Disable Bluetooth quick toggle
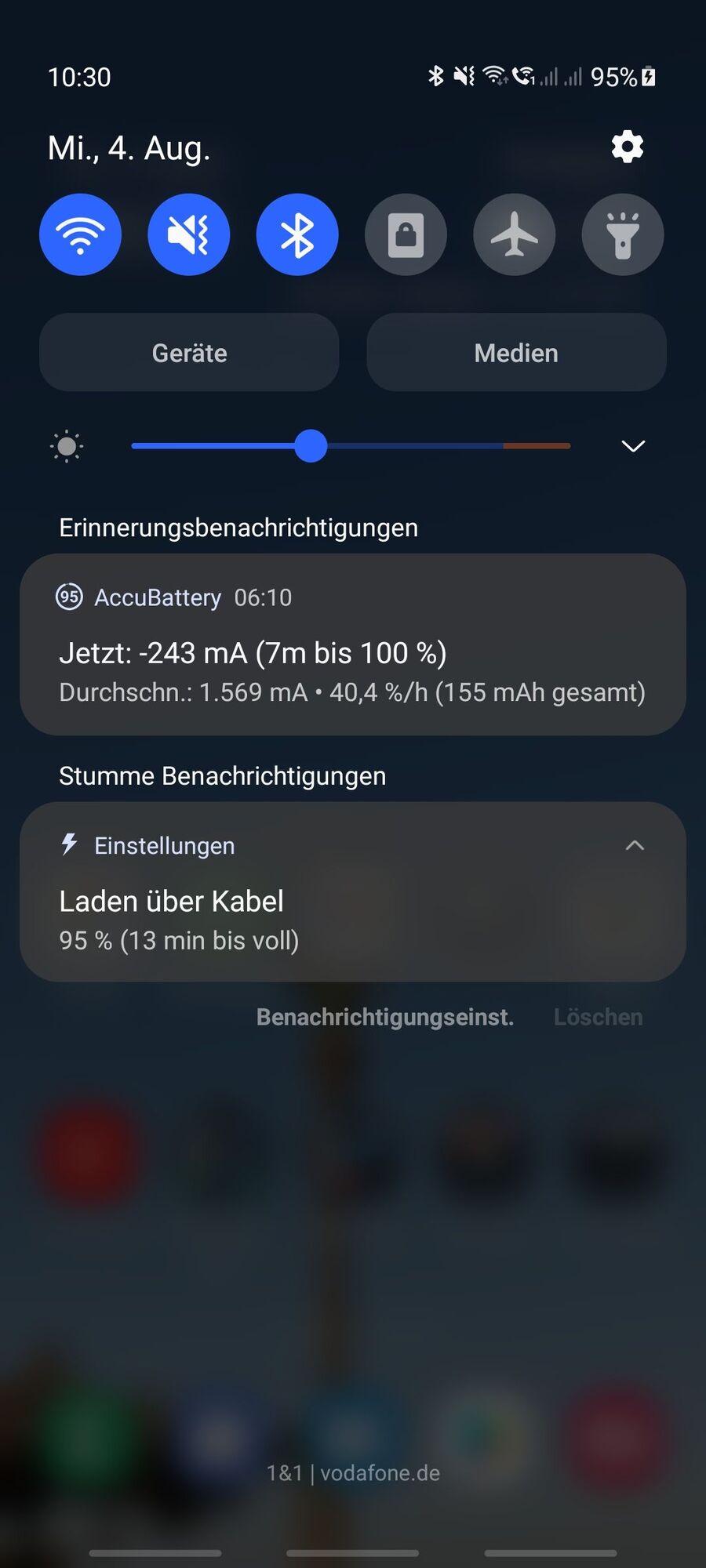This screenshot has height=1568, width=706. coord(297,234)
